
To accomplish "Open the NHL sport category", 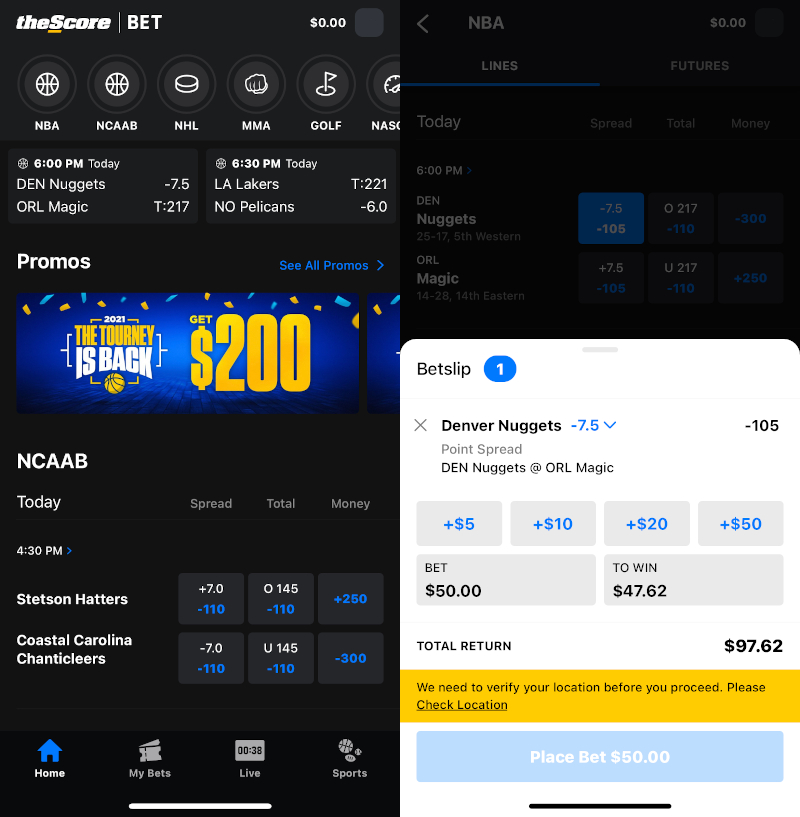I will coord(187,85).
